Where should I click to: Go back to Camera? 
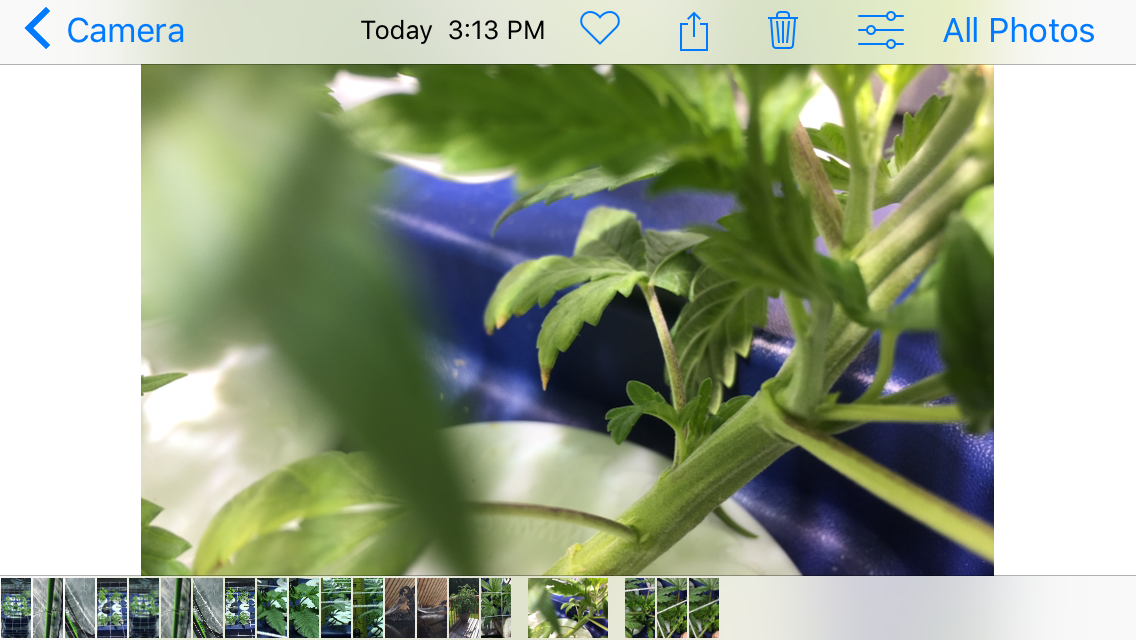point(104,30)
